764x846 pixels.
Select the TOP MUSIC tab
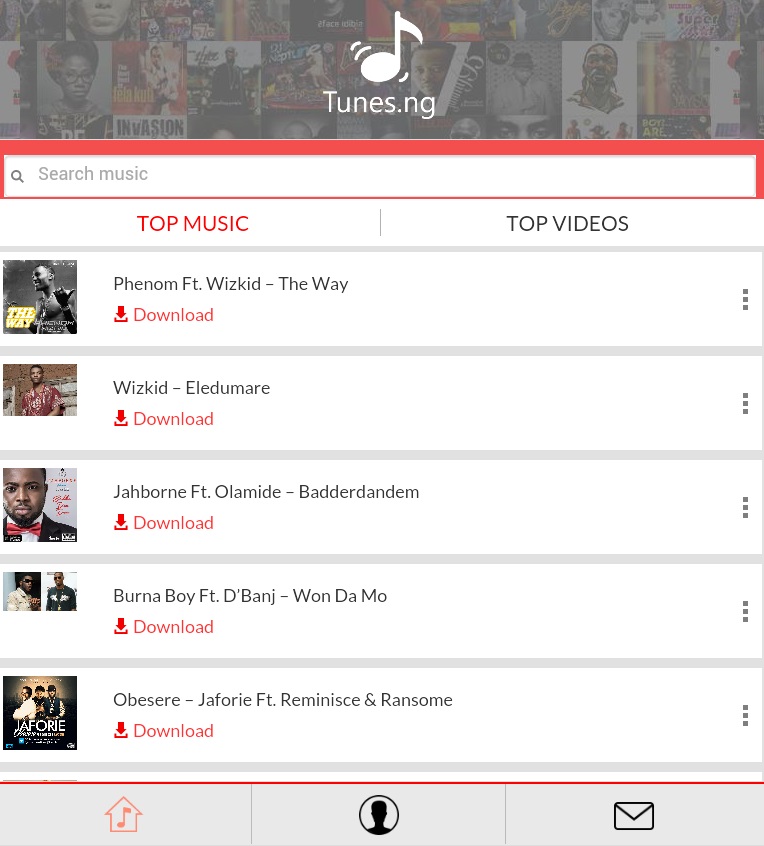[x=192, y=223]
